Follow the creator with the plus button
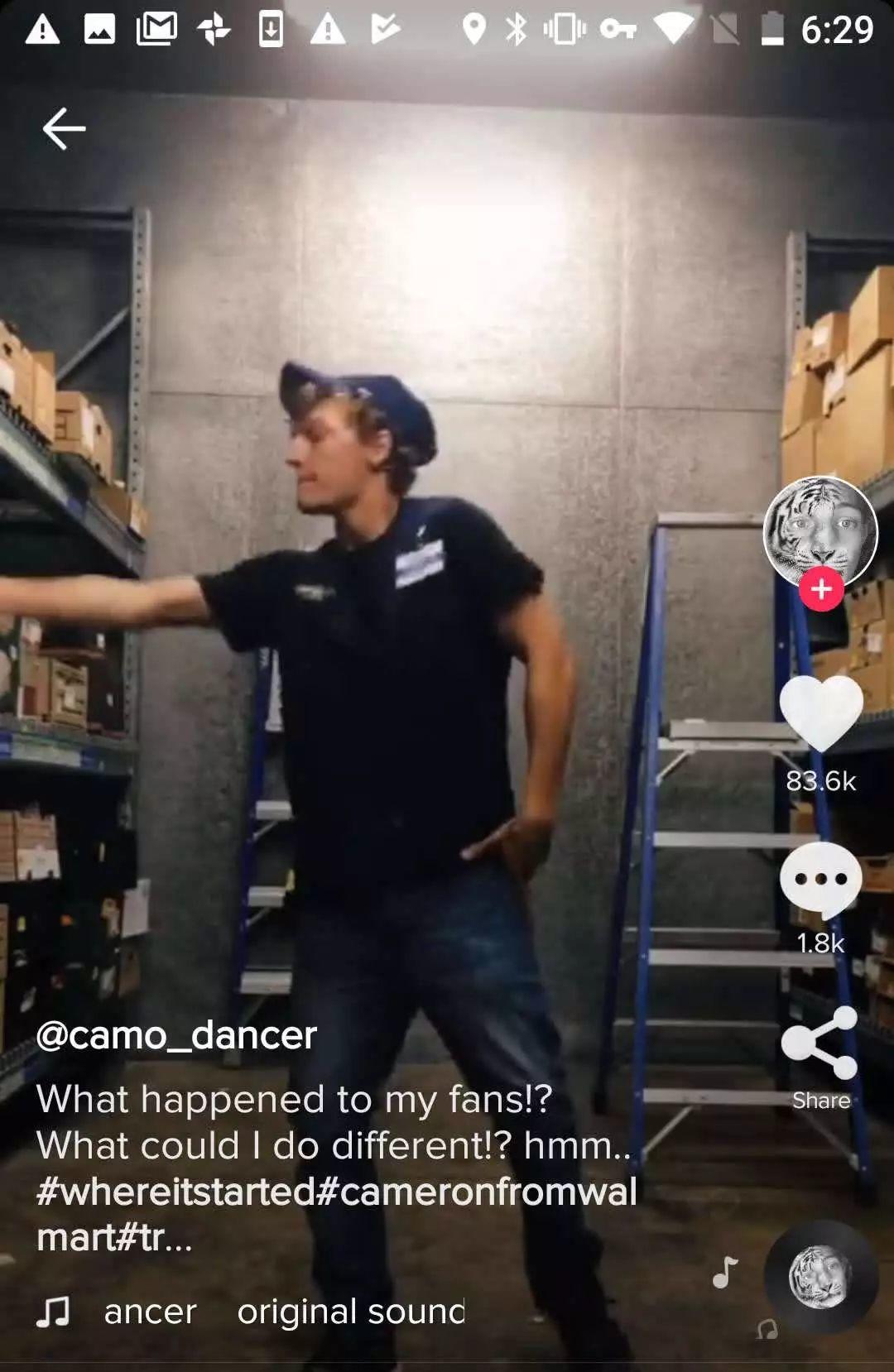The width and height of the screenshot is (894, 1372). [x=821, y=589]
